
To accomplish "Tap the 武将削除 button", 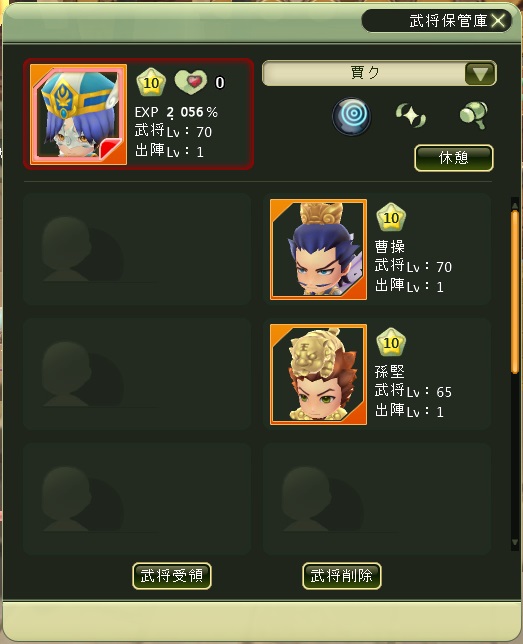I will coord(342,576).
